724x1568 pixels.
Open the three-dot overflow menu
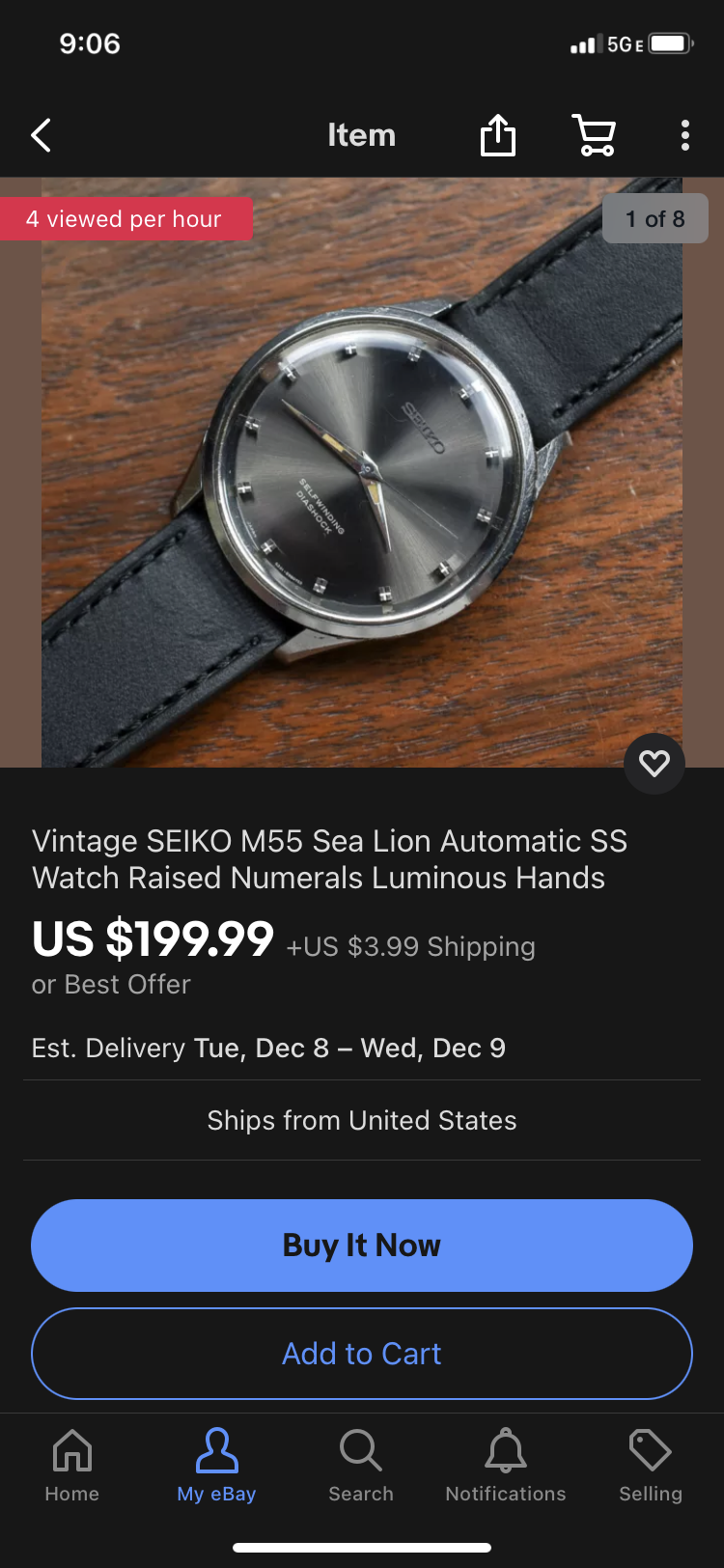684,135
